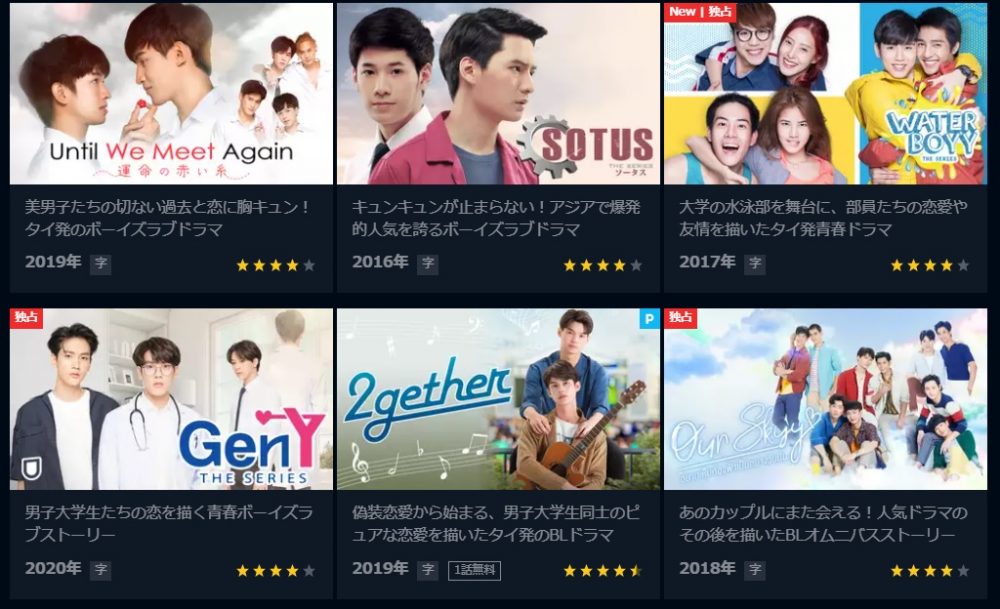Open the Until We Meet Again drama card
The width and height of the screenshot is (1000, 609).
coord(171,95)
